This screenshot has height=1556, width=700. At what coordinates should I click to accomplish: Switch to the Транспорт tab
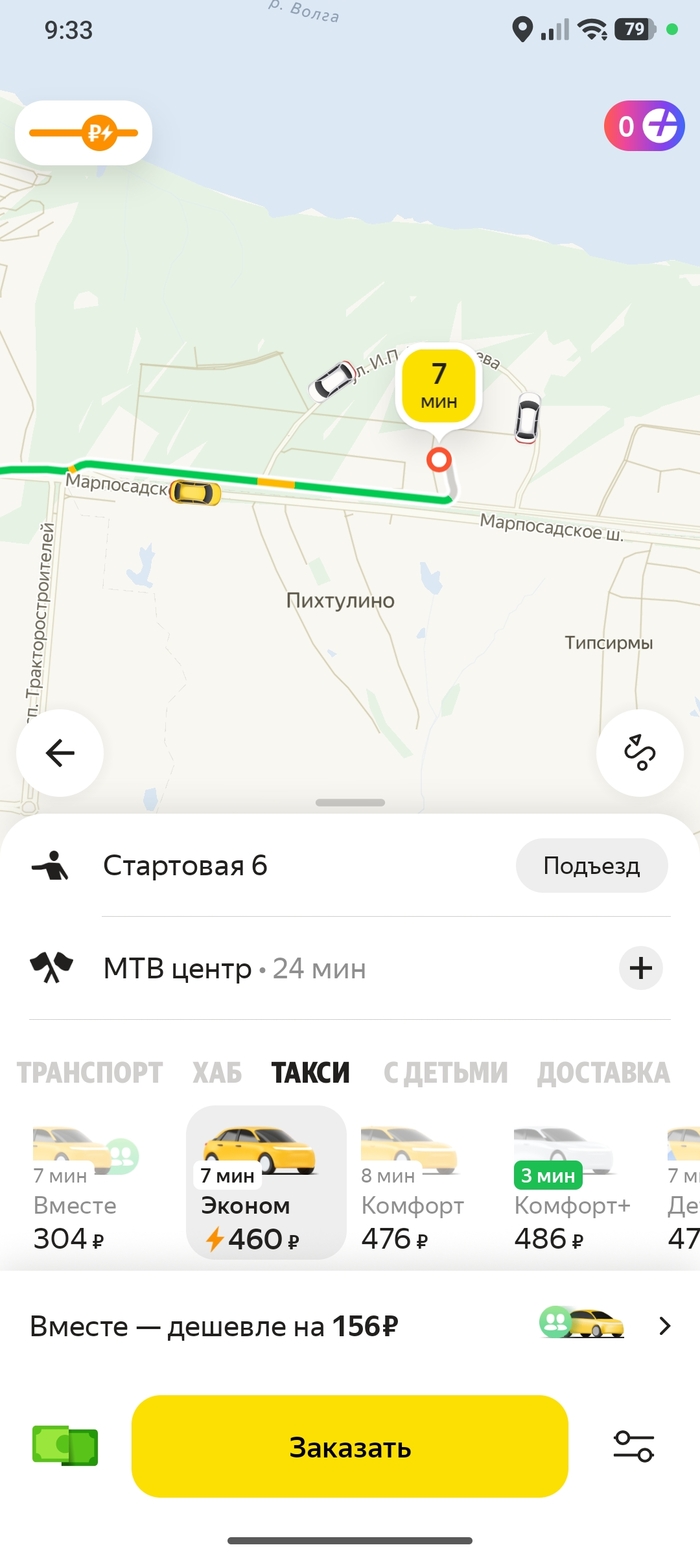[89, 1072]
